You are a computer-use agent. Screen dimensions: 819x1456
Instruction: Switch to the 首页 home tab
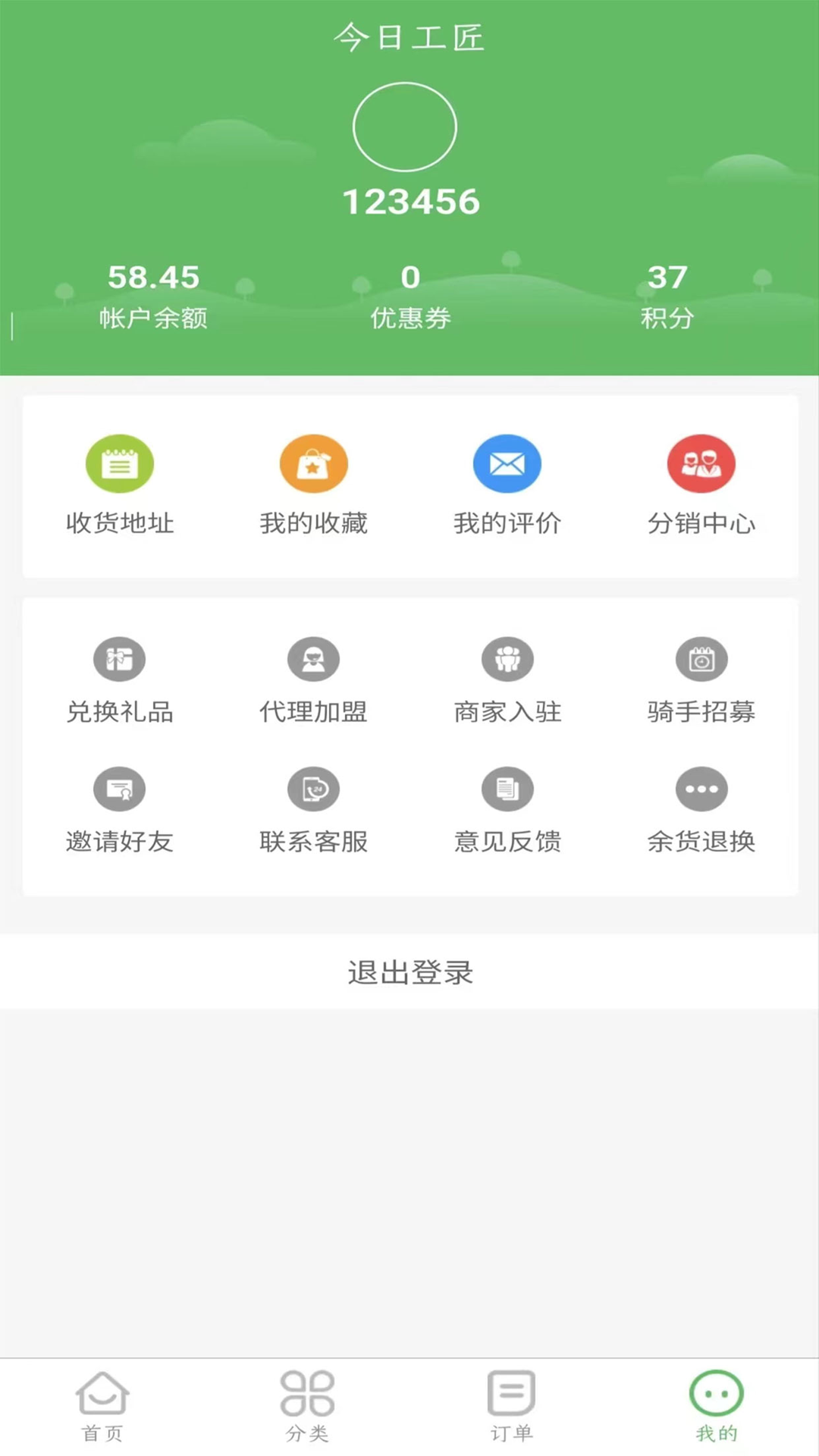(x=102, y=1405)
